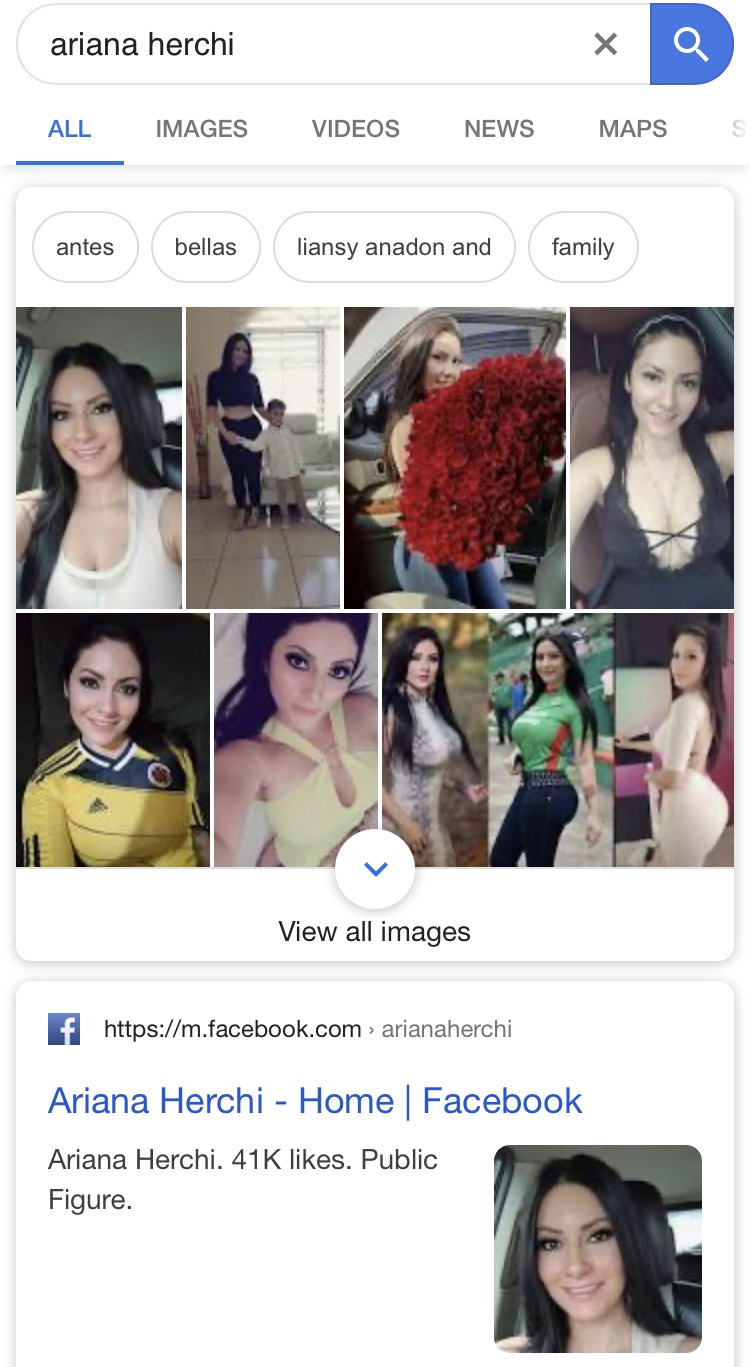This screenshot has width=750, height=1367.
Task: Tap the blue magnifier search button
Action: point(691,45)
